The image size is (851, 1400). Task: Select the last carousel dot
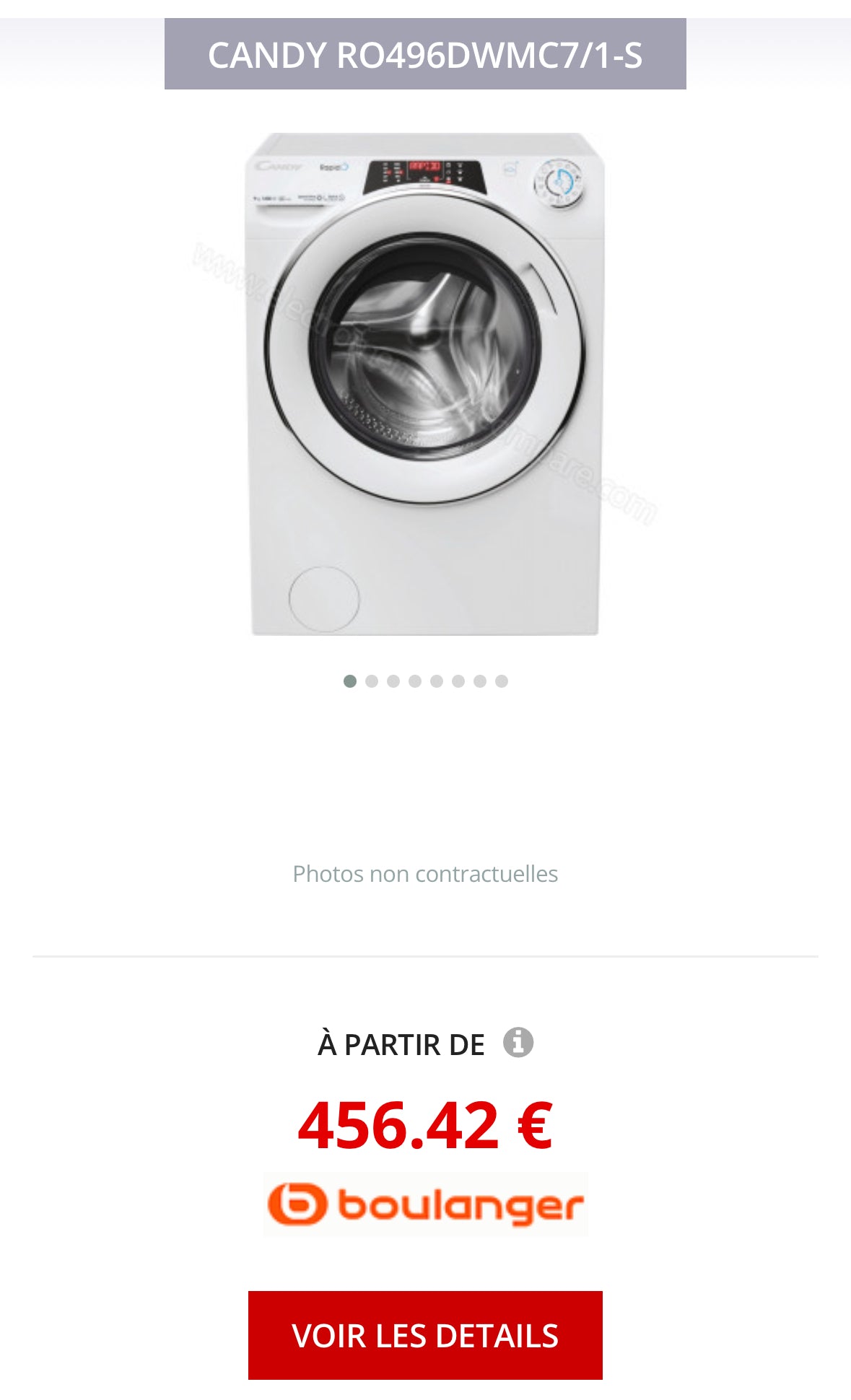500,680
